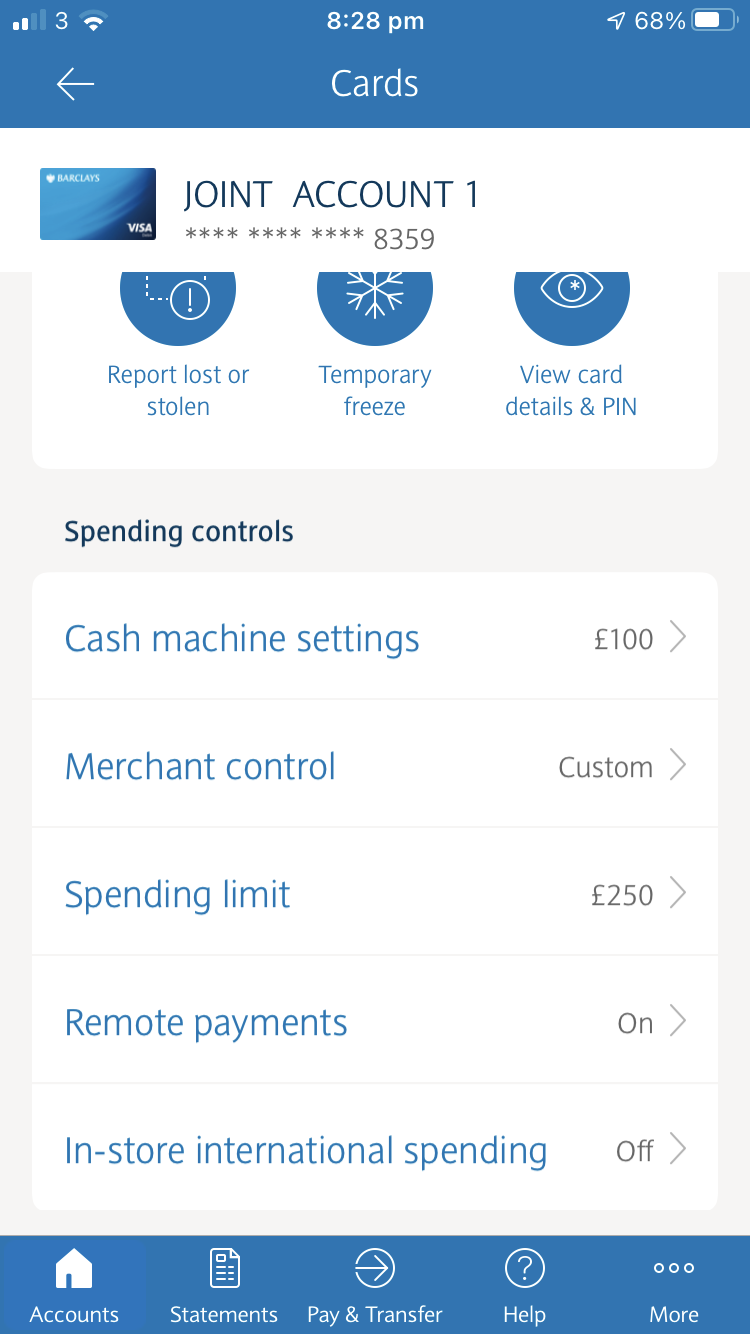Open In-store international spending setting
The width and height of the screenshot is (750, 1334).
tap(375, 1150)
